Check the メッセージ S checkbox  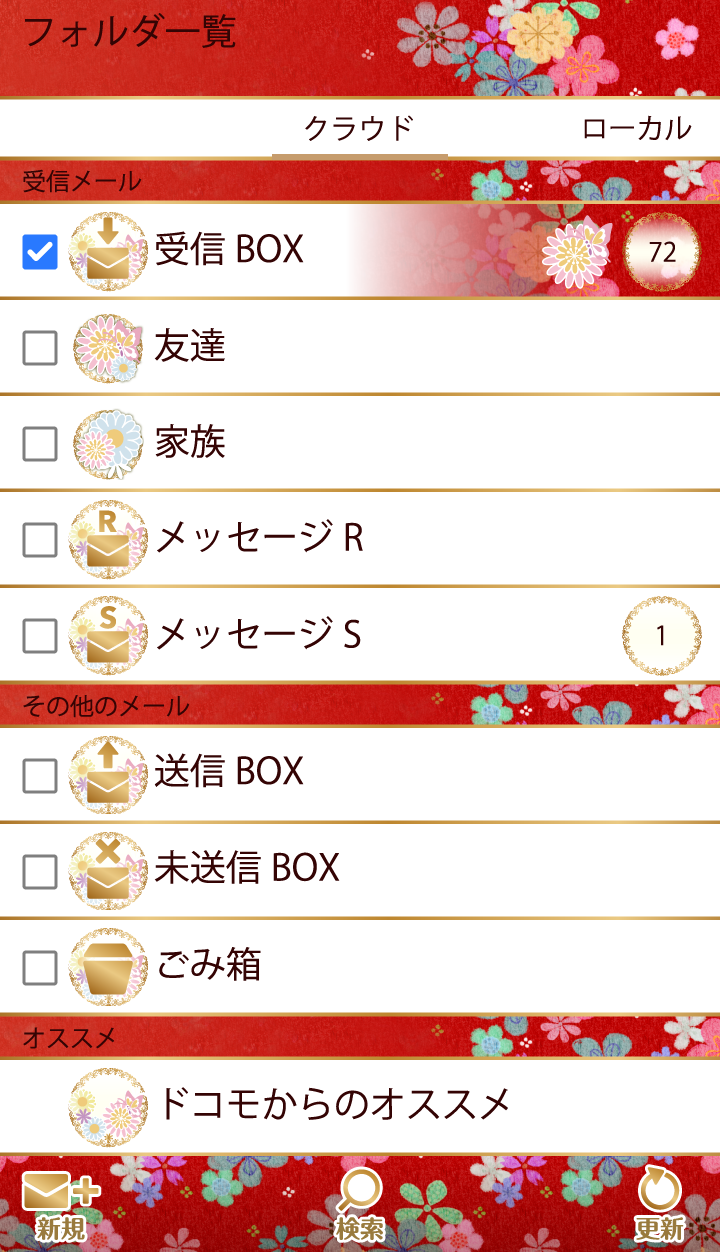point(40,635)
